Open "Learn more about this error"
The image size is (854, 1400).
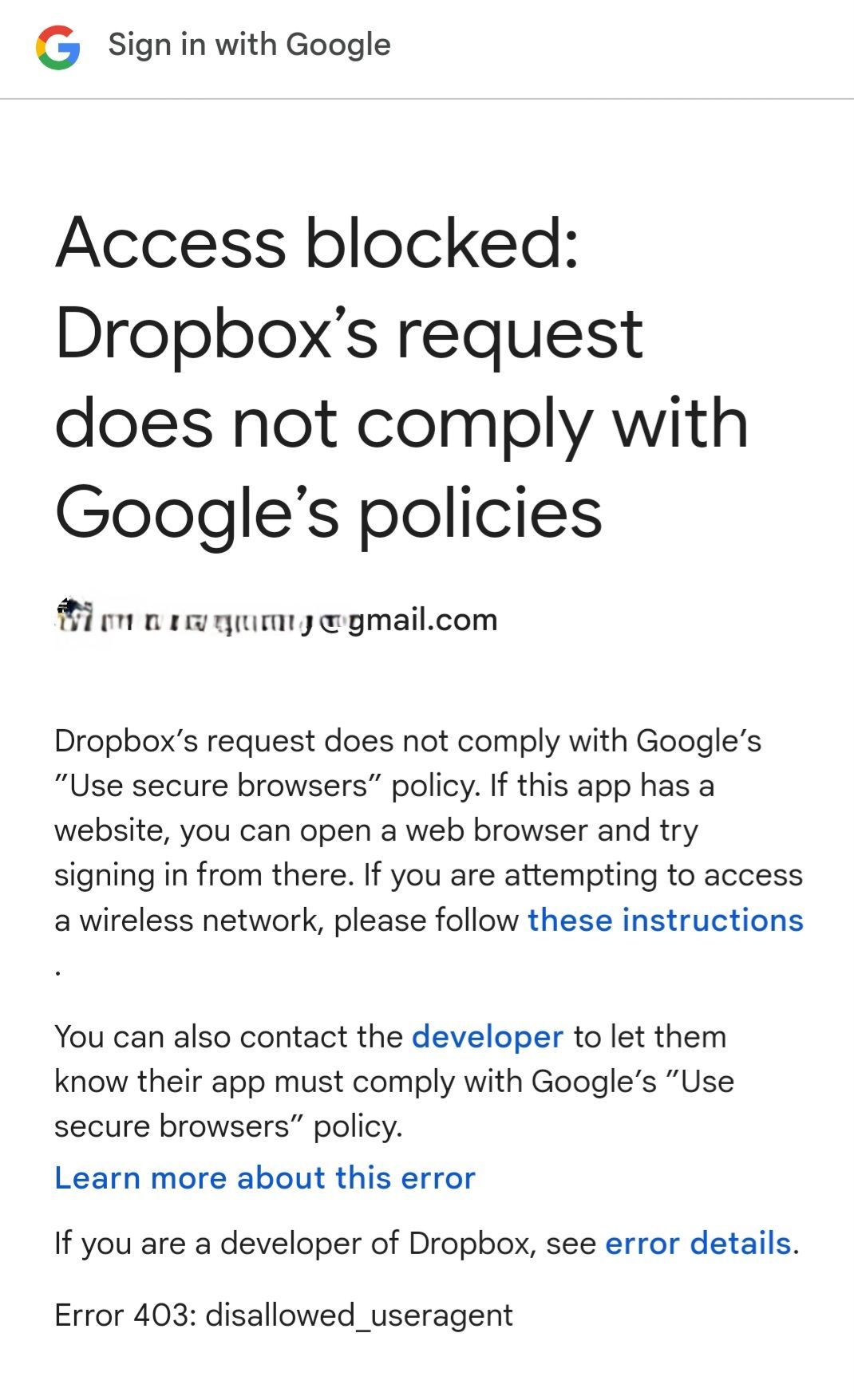click(265, 1177)
